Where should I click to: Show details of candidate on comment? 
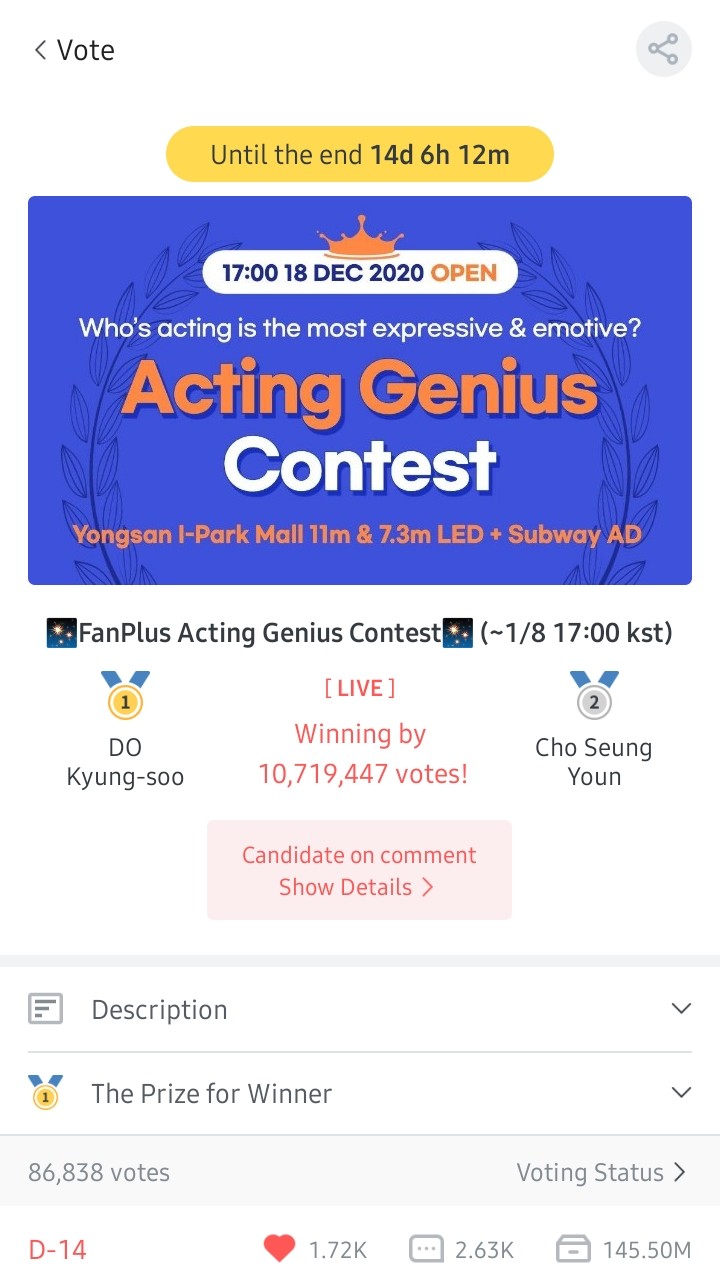[359, 870]
